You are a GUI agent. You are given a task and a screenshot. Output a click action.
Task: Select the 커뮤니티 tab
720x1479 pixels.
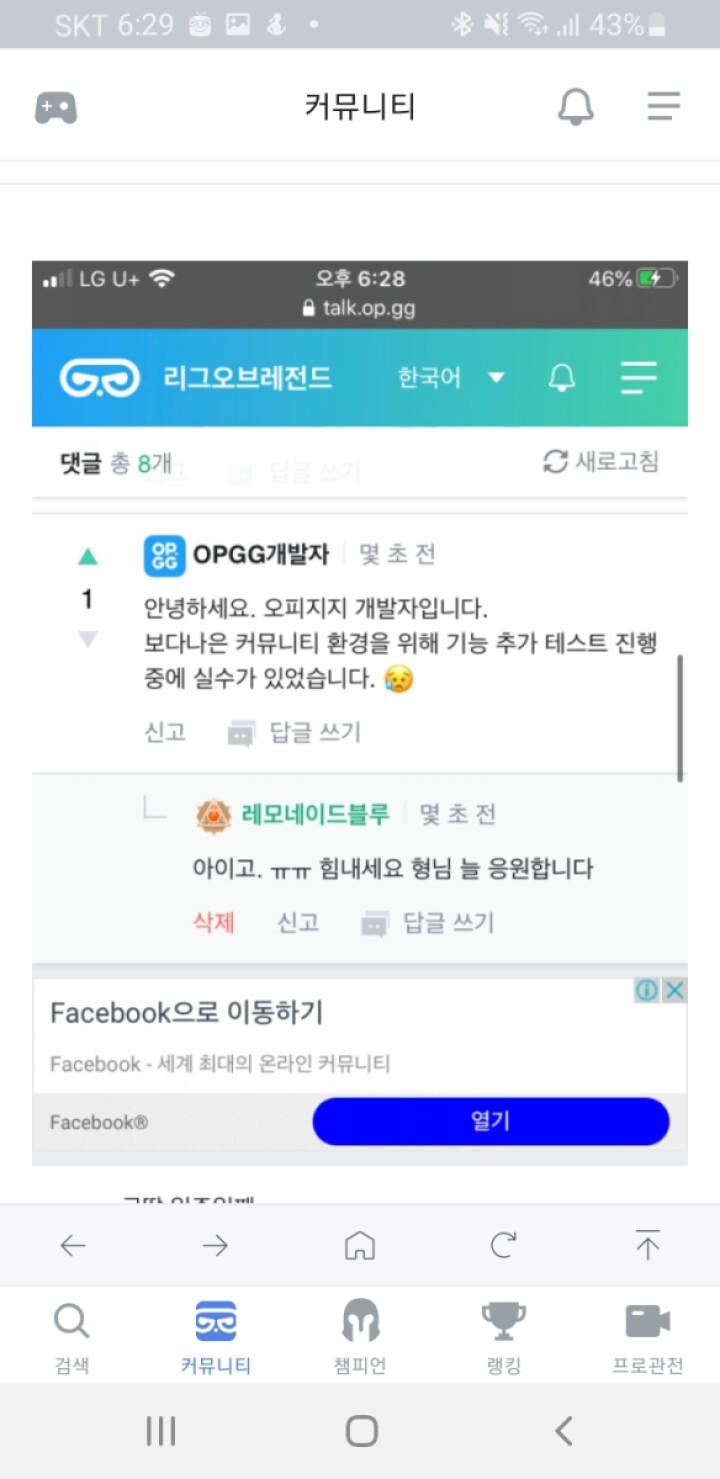[216, 1338]
